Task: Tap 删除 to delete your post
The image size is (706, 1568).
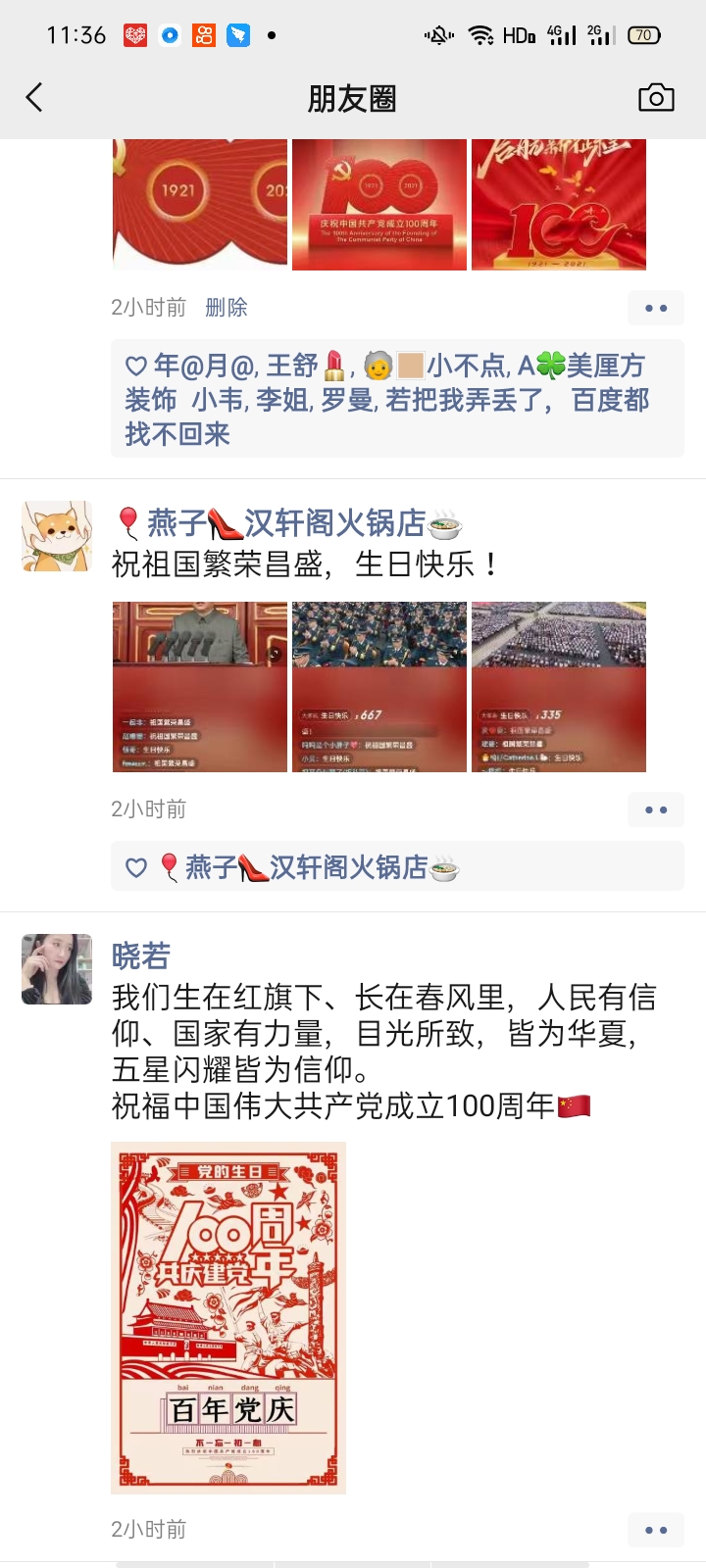Action: coord(226,308)
